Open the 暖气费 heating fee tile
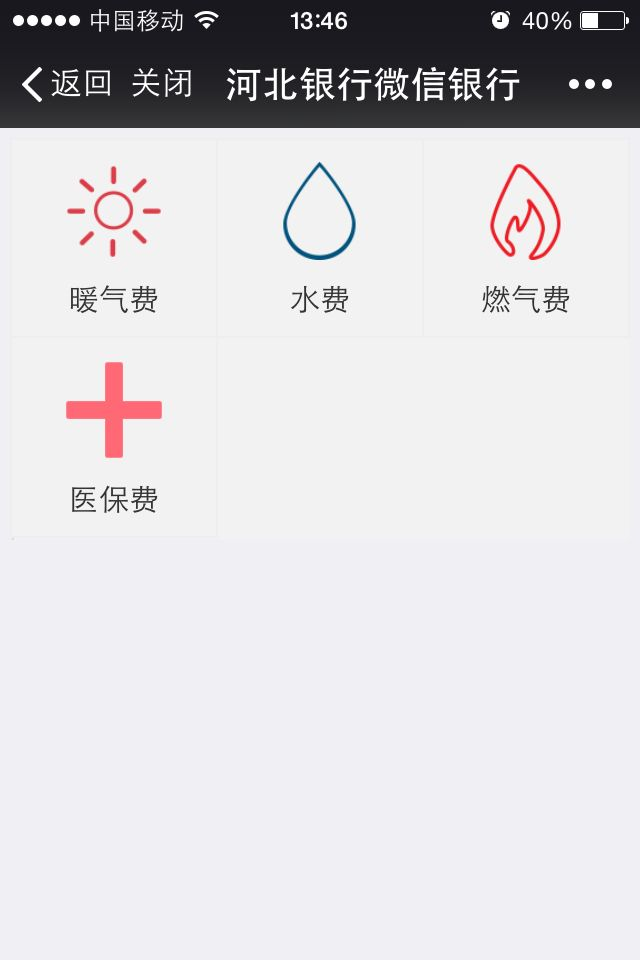Viewport: 640px width, 960px height. pos(114,238)
